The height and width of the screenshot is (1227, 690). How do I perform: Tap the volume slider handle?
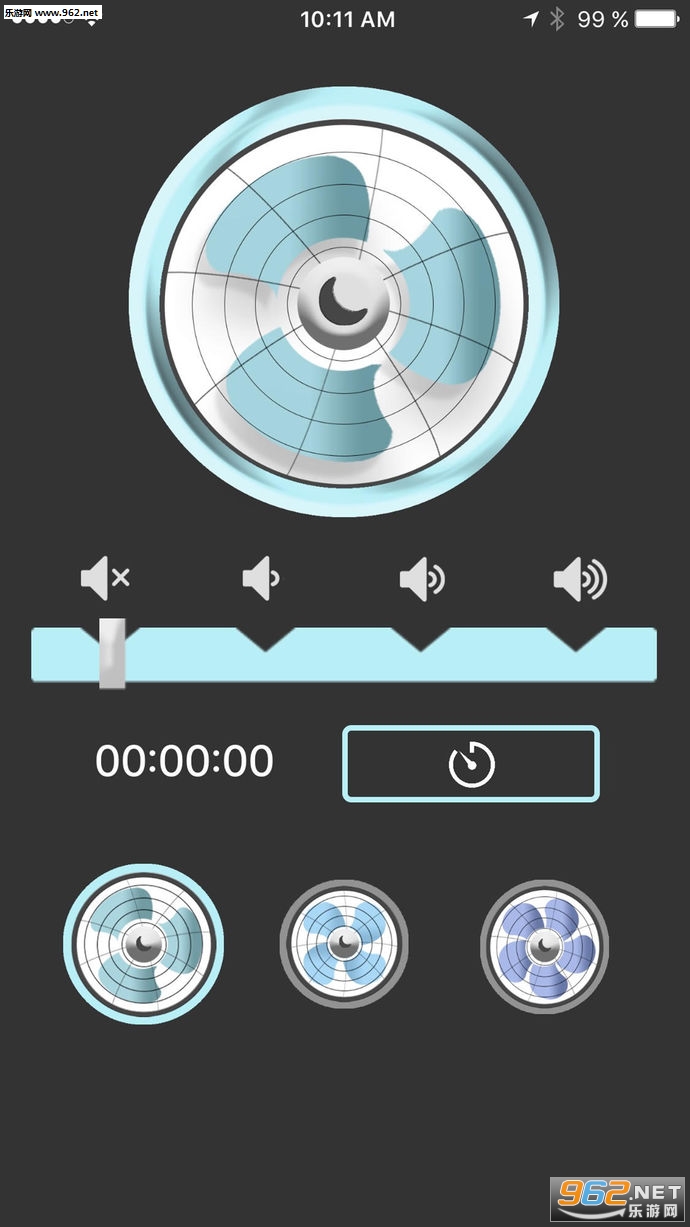(x=112, y=653)
